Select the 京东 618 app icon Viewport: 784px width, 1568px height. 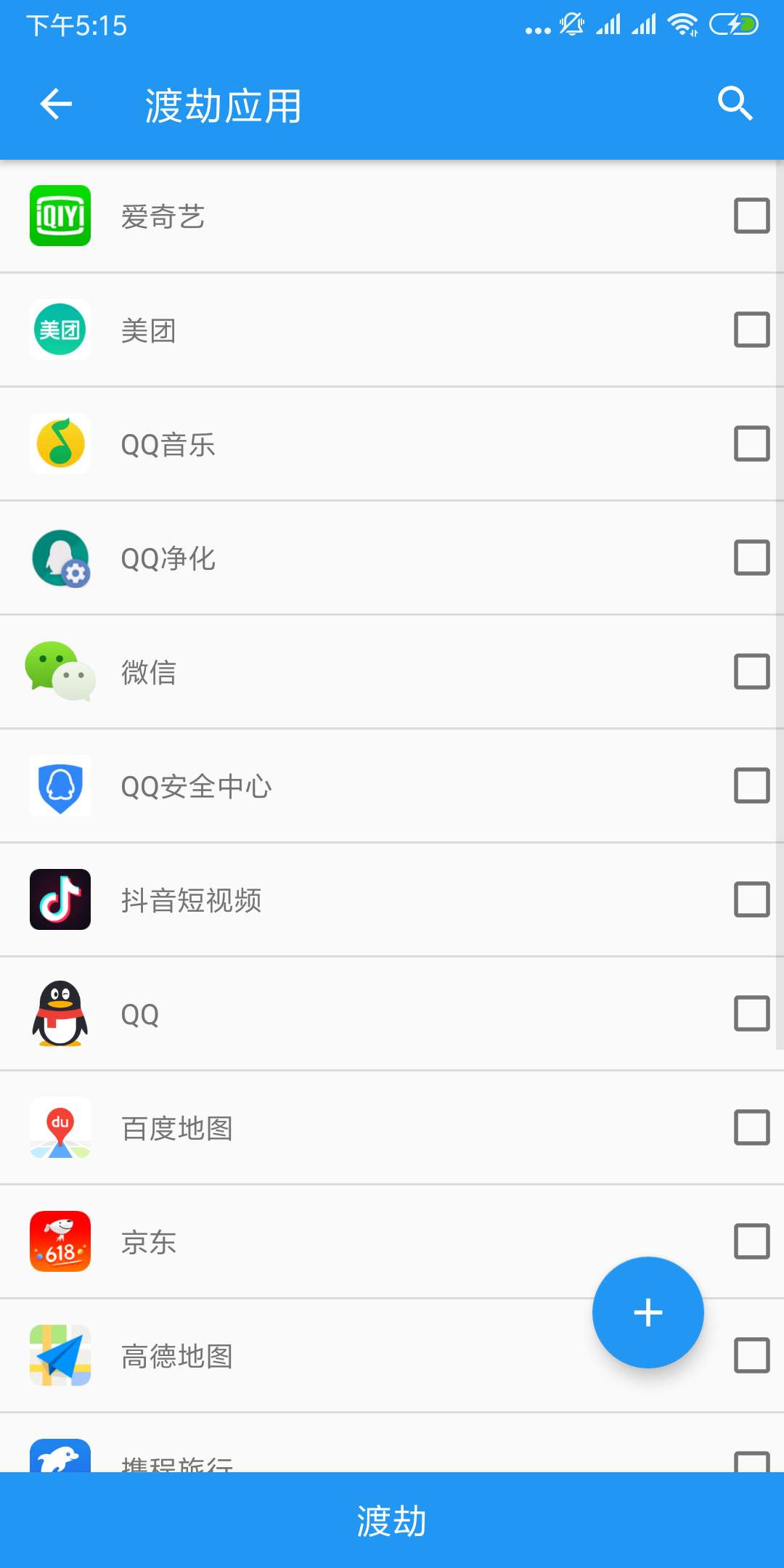tap(60, 1241)
